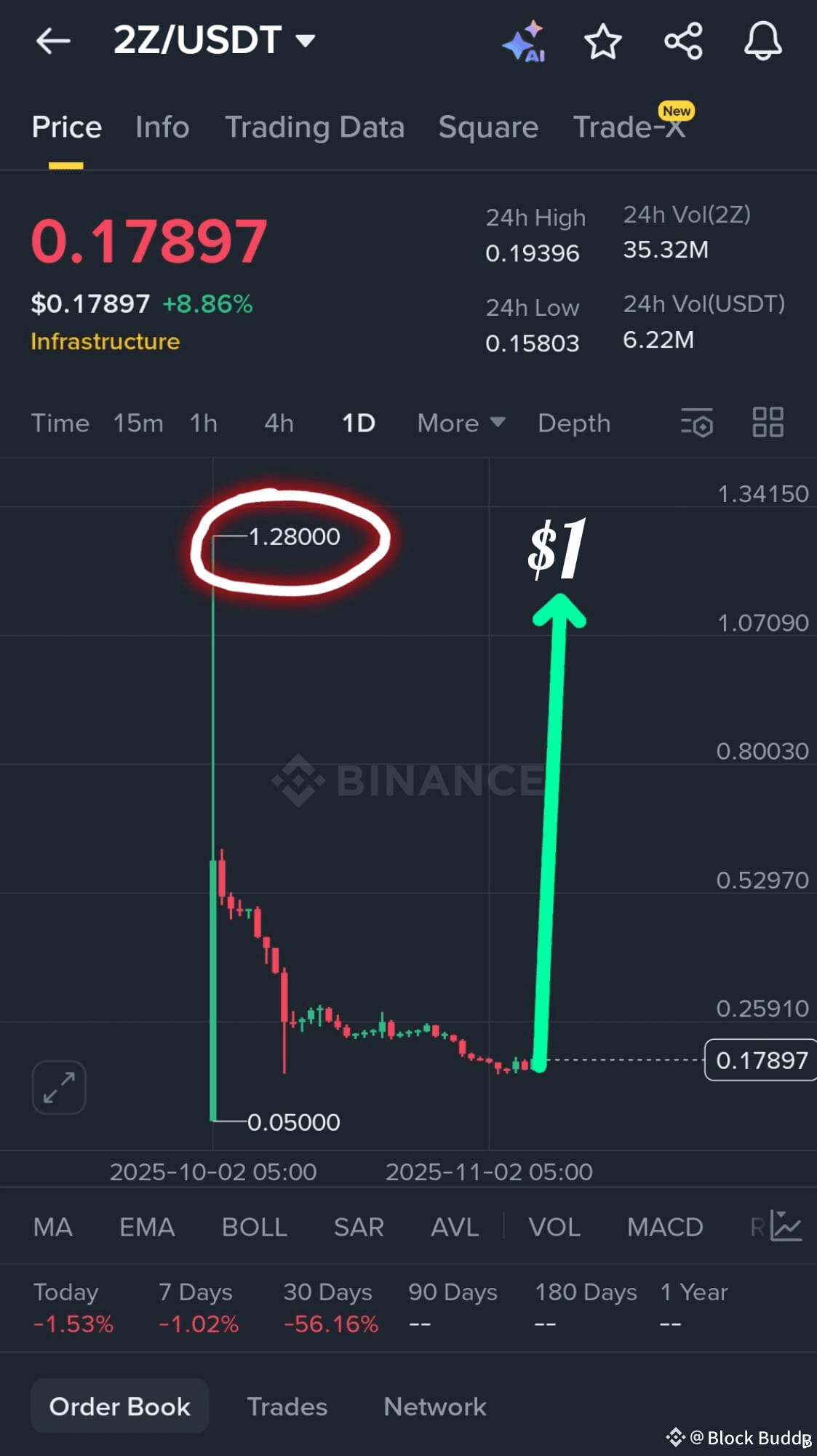Open chart settings icon
Screen dimensions: 817x1456
click(x=696, y=423)
